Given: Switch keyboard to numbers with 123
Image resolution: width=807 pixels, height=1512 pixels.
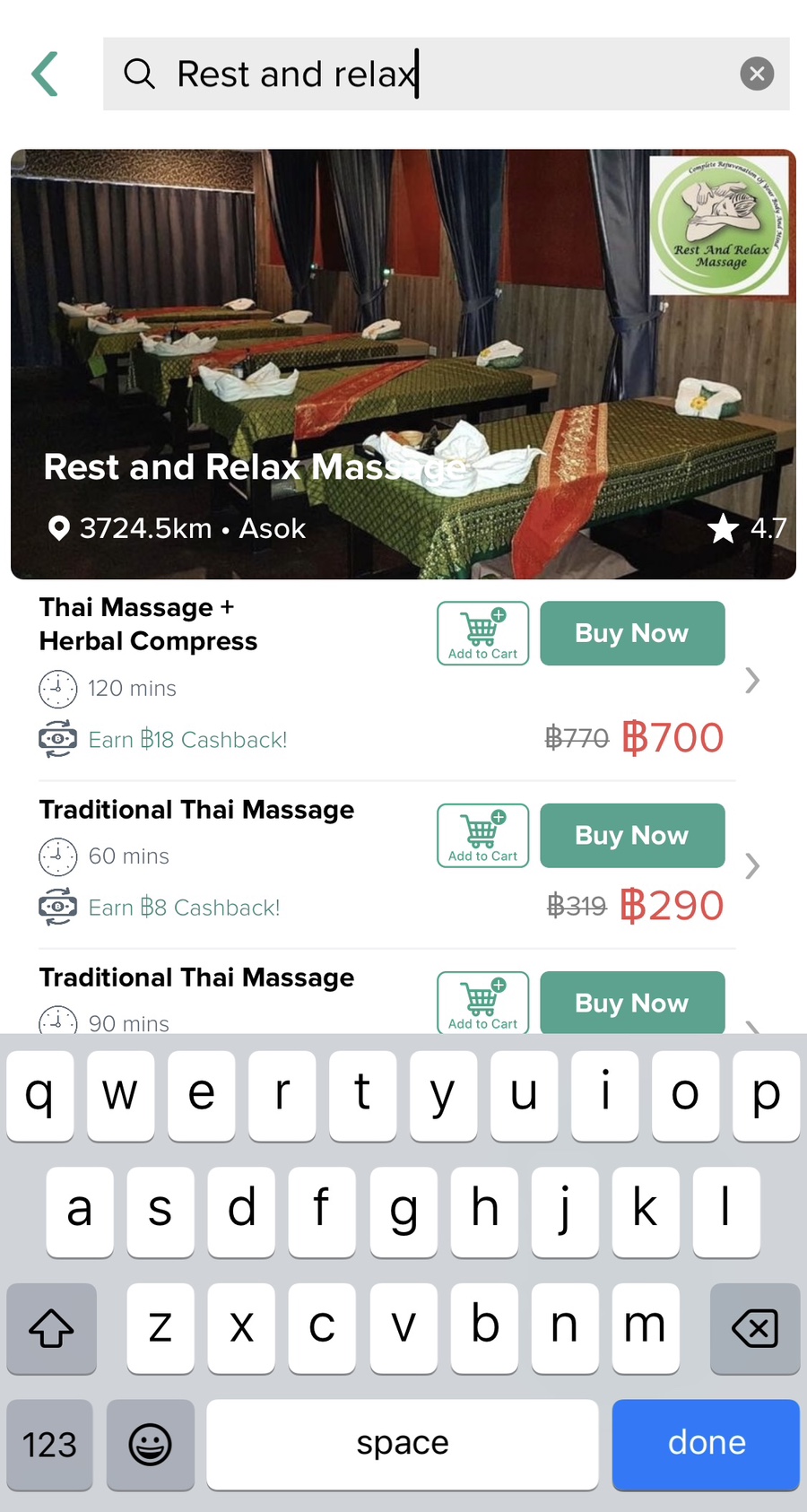Looking at the screenshot, I should click(x=50, y=1444).
